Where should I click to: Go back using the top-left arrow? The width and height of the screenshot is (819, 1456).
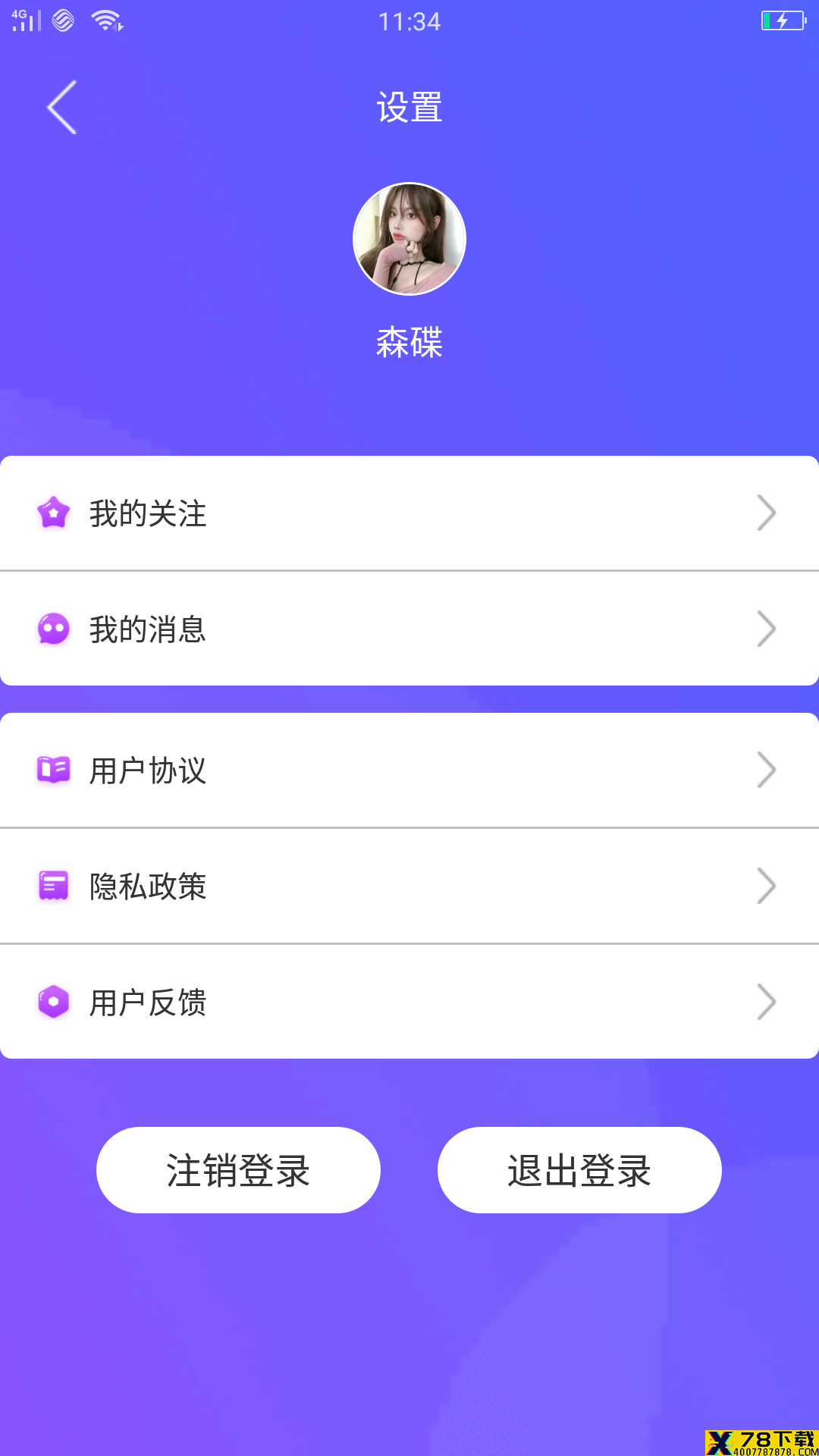pos(62,107)
